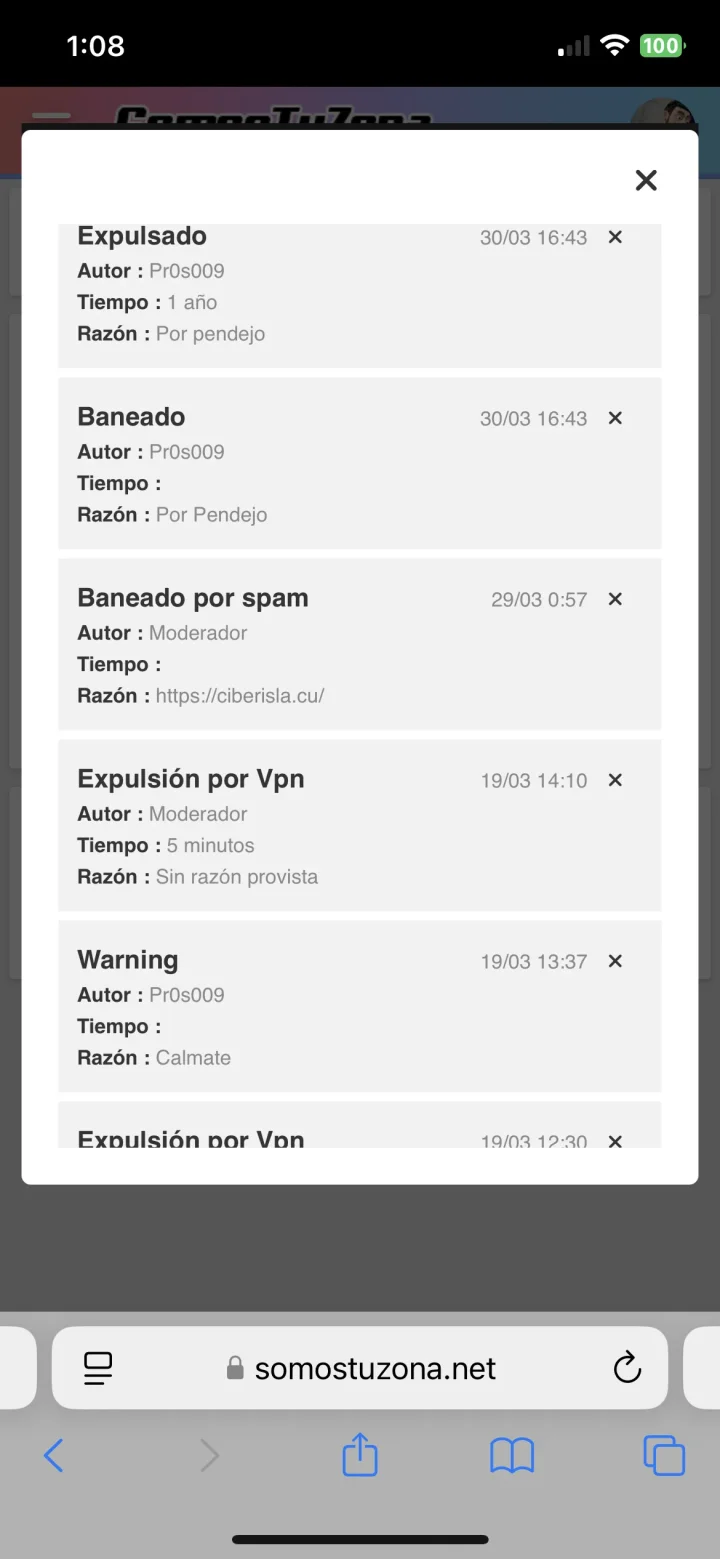Close the moderation history dialog

[x=646, y=180]
